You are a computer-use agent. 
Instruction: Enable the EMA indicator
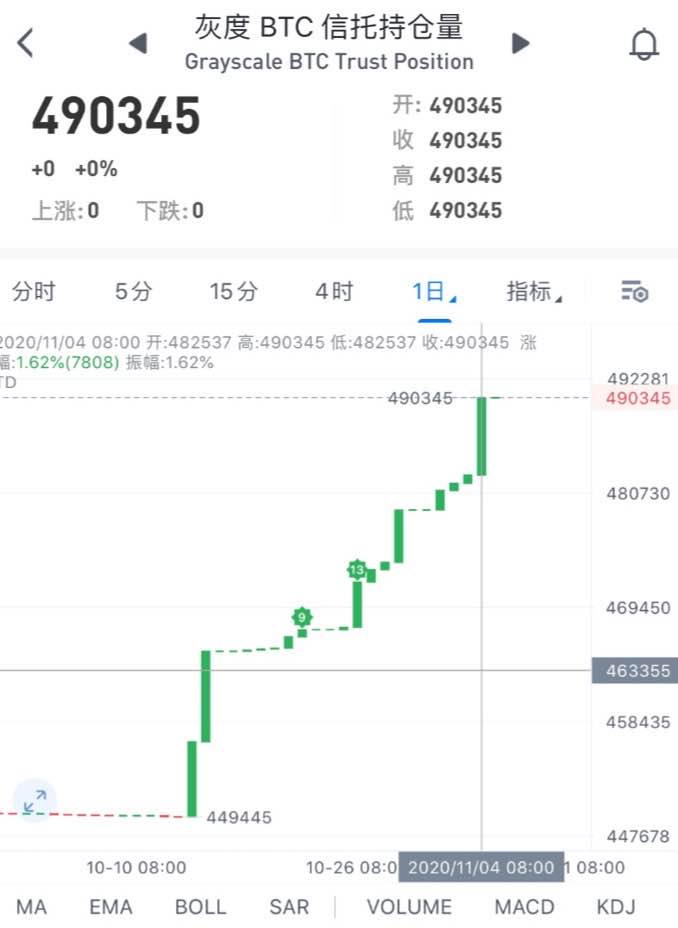pyautogui.click(x=111, y=907)
